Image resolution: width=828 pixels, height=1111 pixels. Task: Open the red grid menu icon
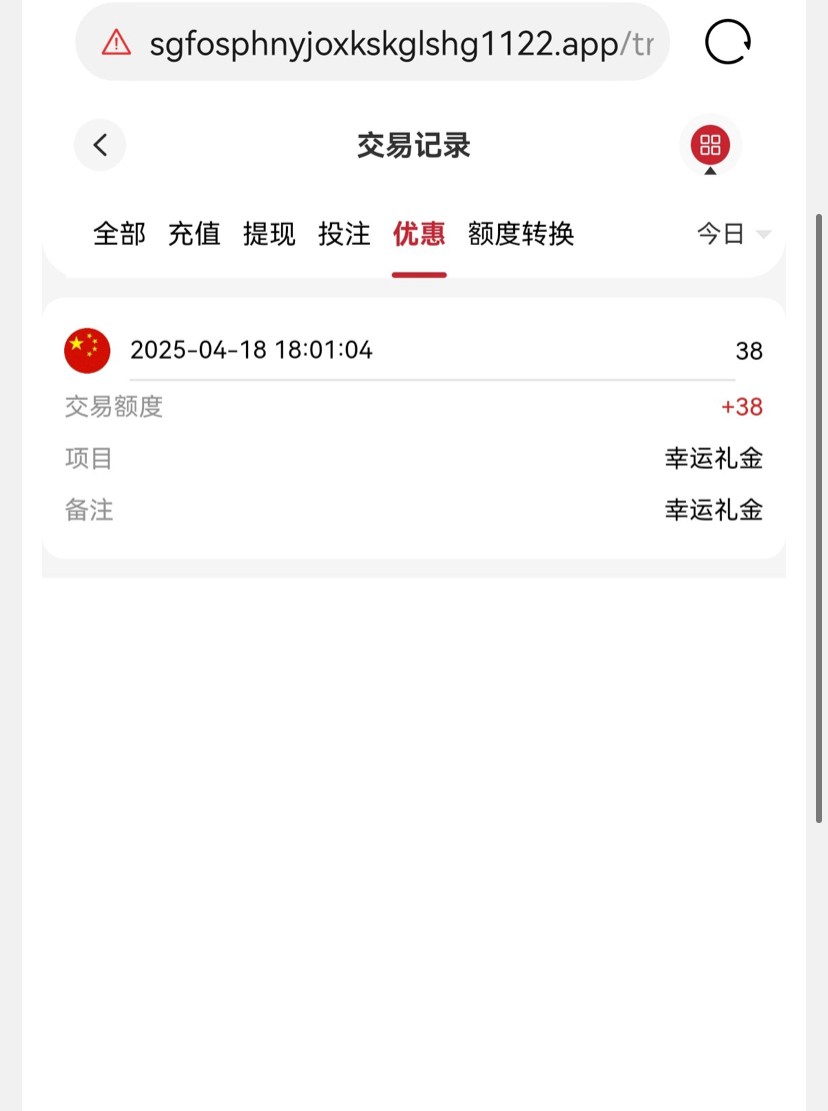[x=710, y=145]
